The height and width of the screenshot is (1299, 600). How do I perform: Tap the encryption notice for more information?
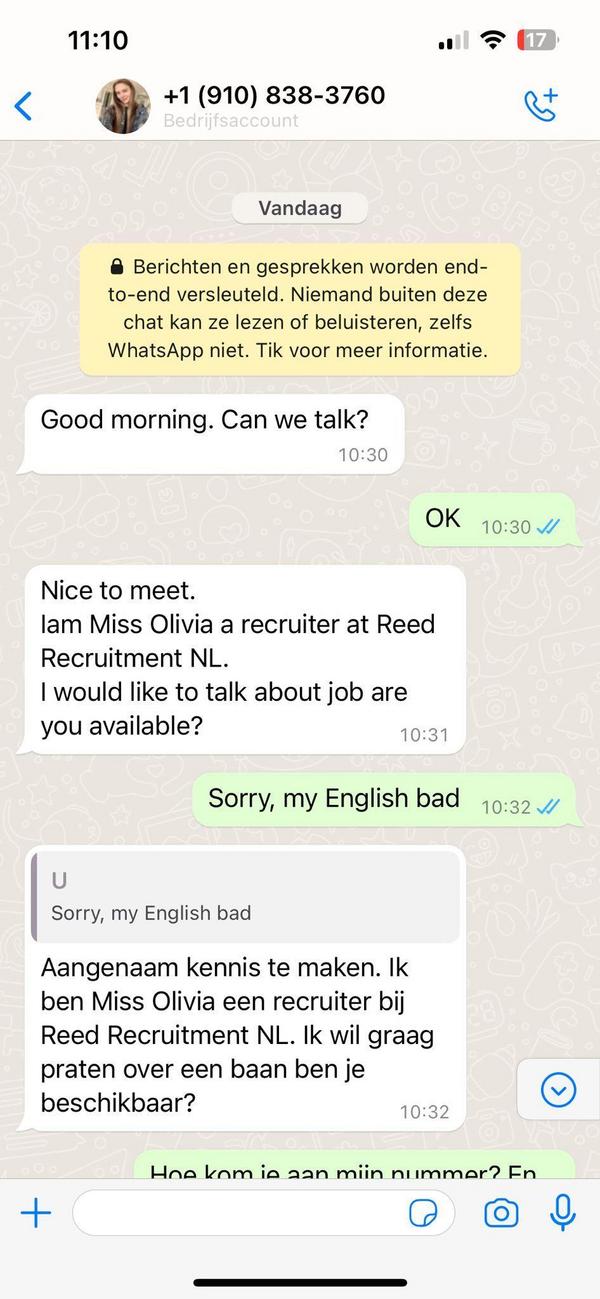coord(300,309)
